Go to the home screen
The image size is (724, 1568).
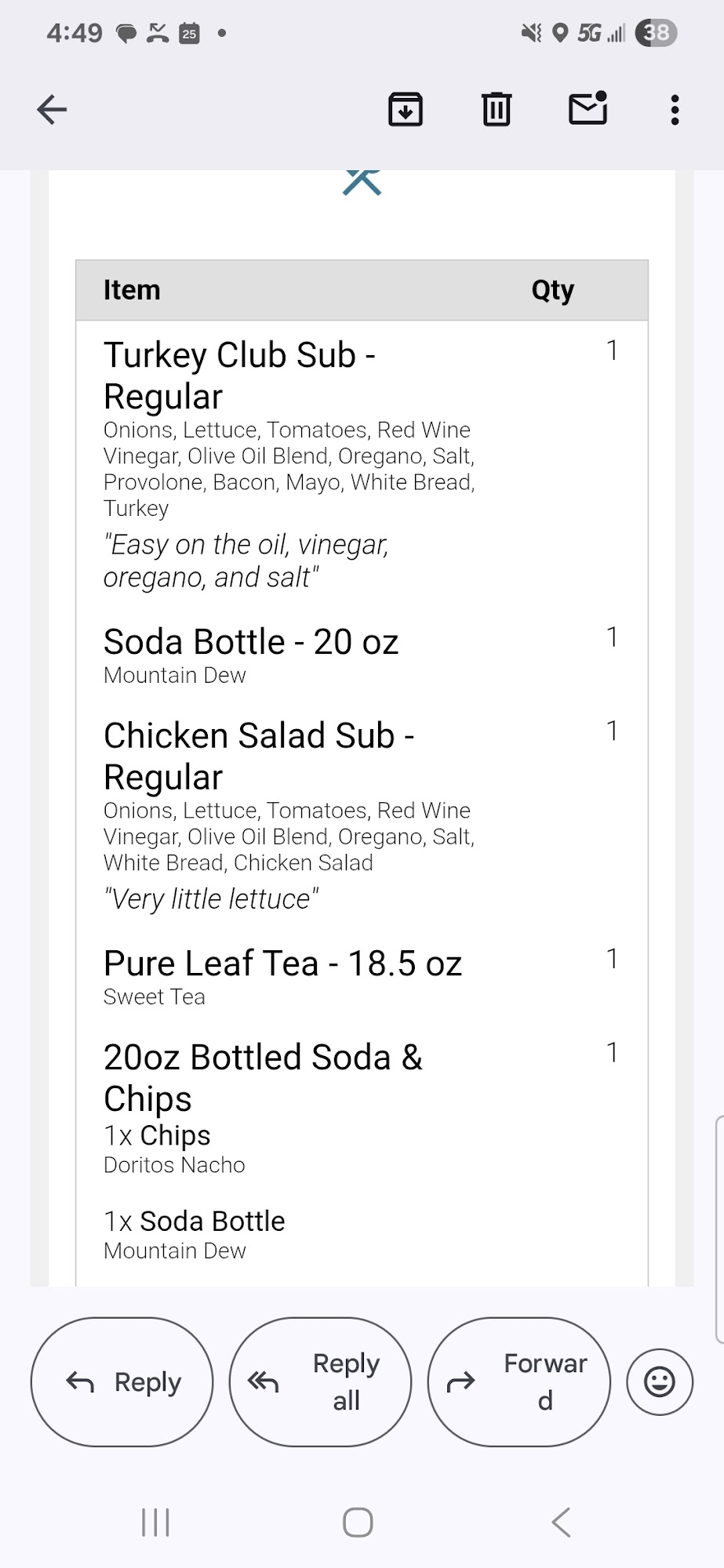[358, 1523]
